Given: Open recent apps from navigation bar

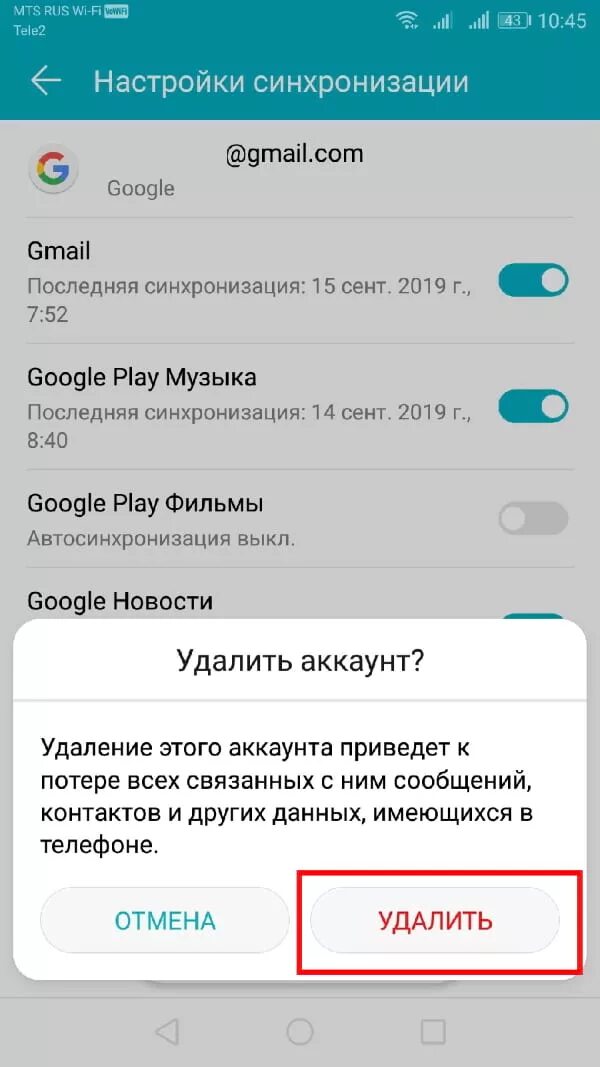Looking at the screenshot, I should pyautogui.click(x=433, y=1032).
